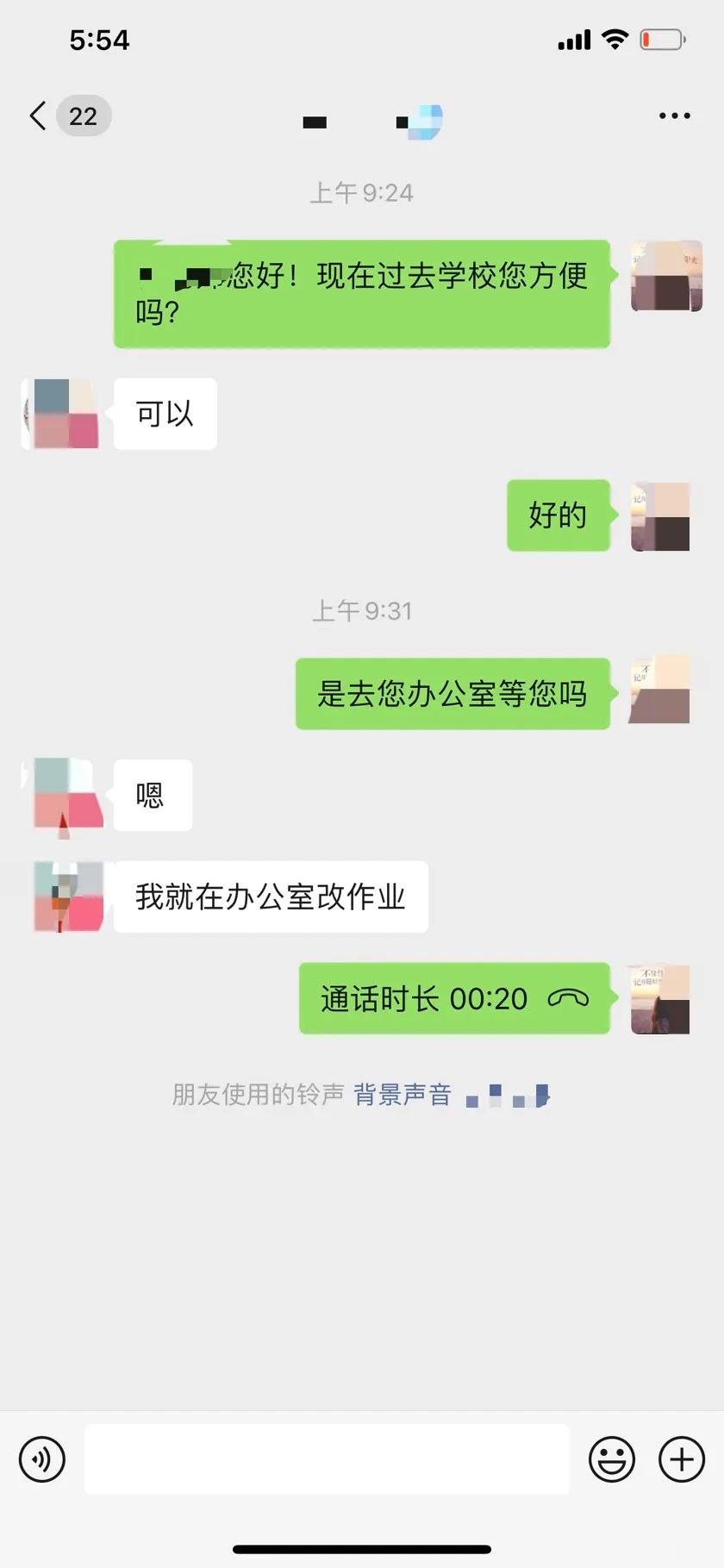The height and width of the screenshot is (1568, 724).
Task: Tap the voice message icon beside input
Action: point(41,1459)
